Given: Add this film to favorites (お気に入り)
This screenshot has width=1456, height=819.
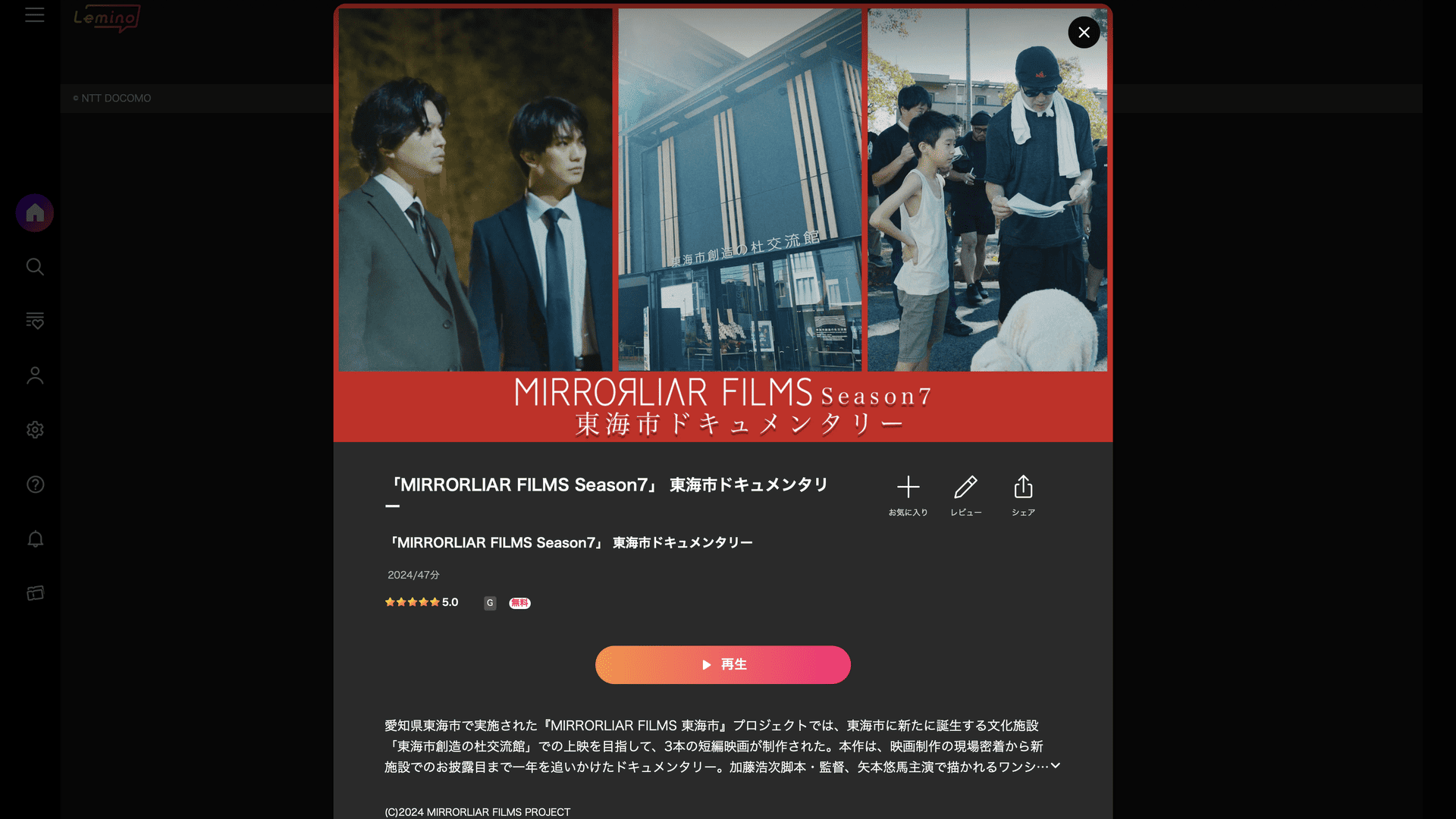Looking at the screenshot, I should (908, 495).
